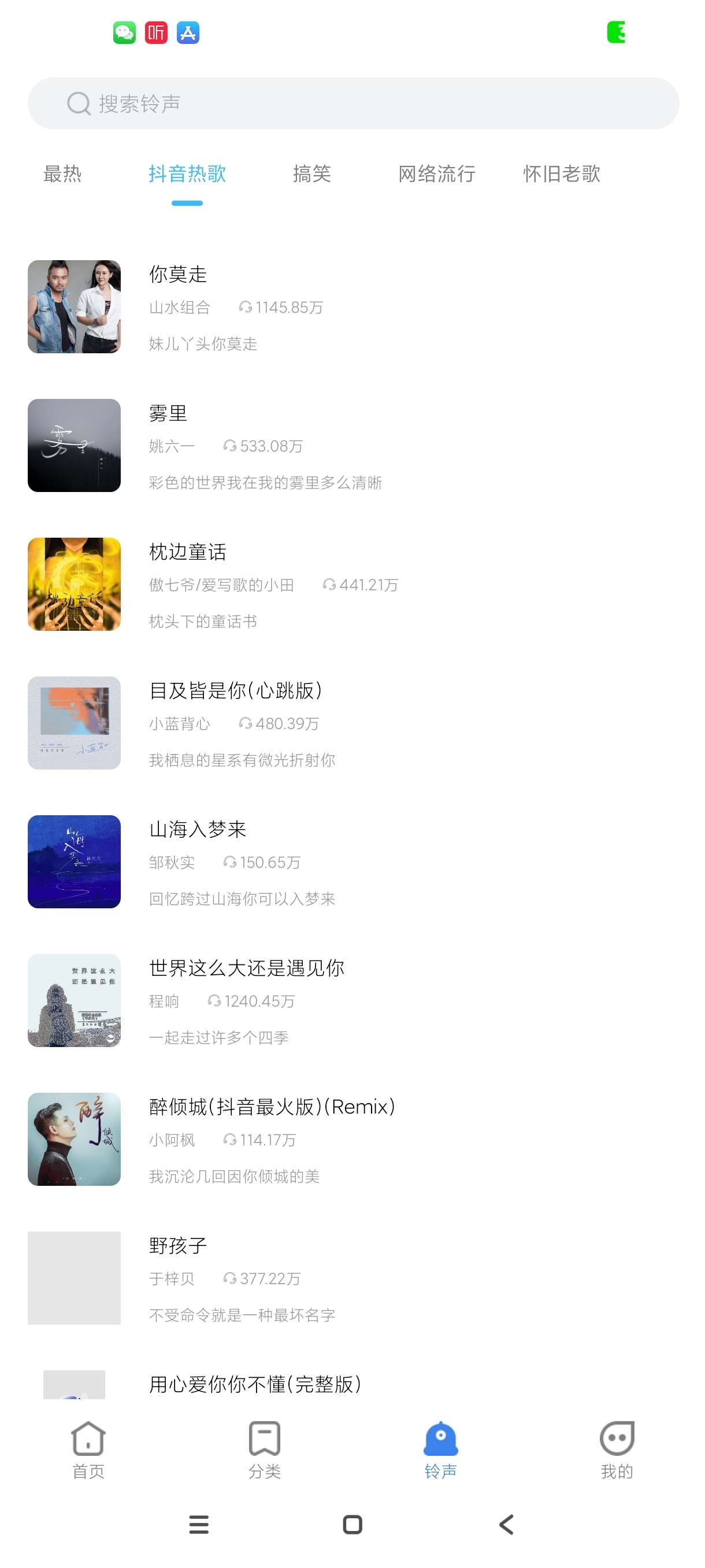Screen dimensions: 705x1568
Task: Switch to the 网络流行 tab
Action: click(x=436, y=174)
